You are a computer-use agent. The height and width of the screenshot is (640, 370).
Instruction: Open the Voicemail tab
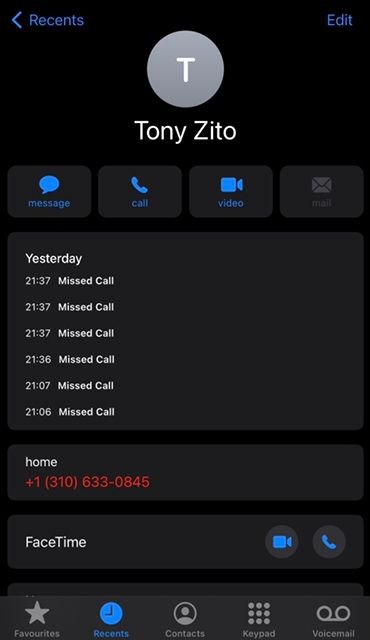coord(333,619)
